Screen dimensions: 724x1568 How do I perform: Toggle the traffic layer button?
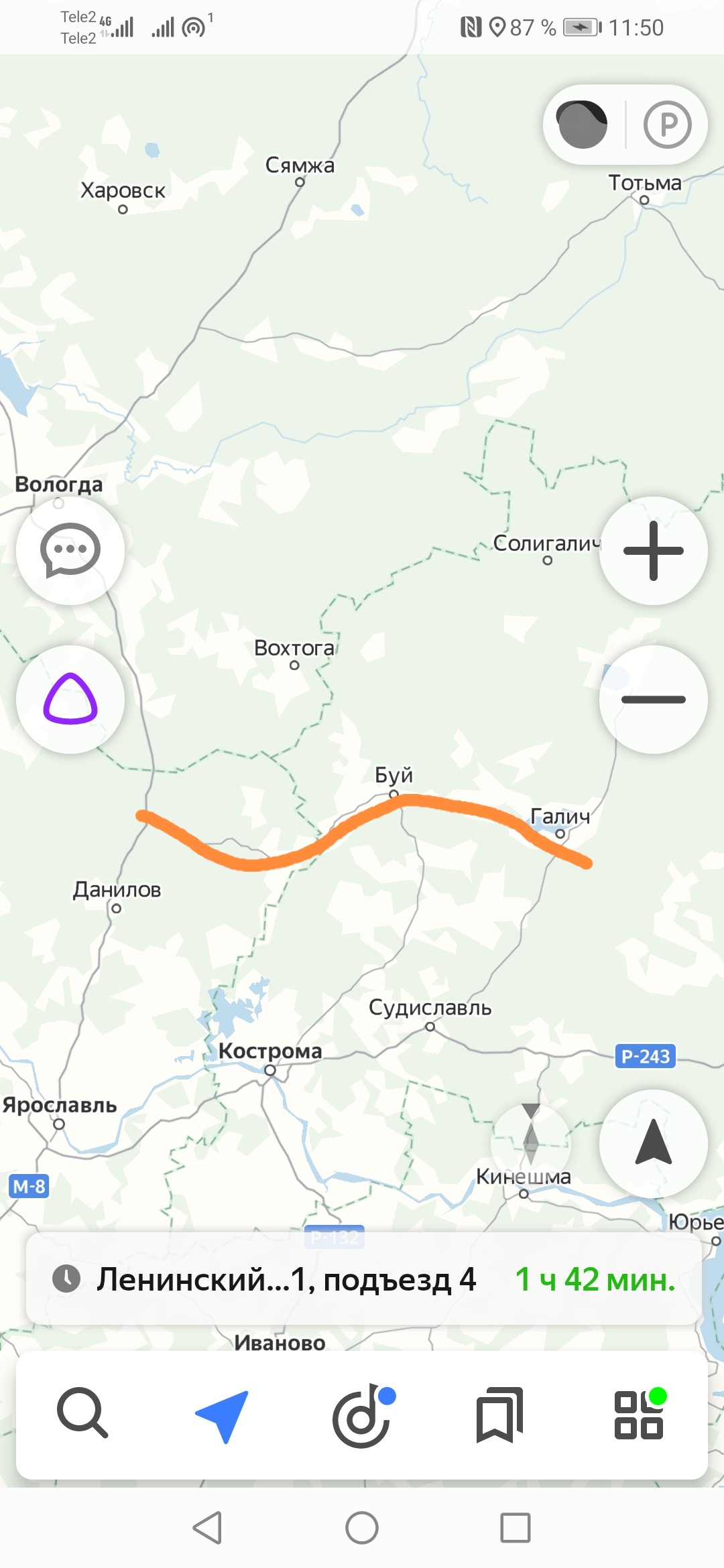pos(583,125)
